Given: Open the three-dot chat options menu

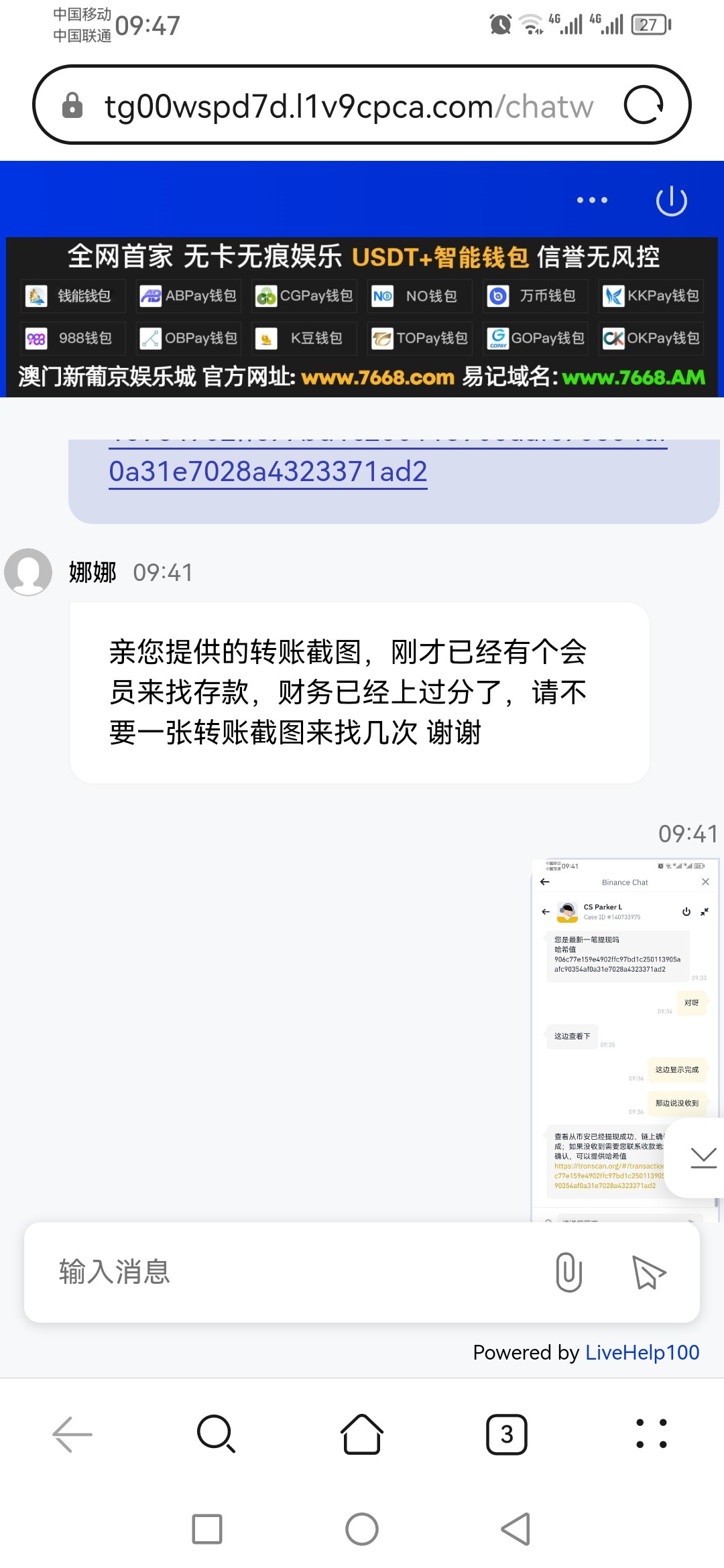Looking at the screenshot, I should point(592,200).
